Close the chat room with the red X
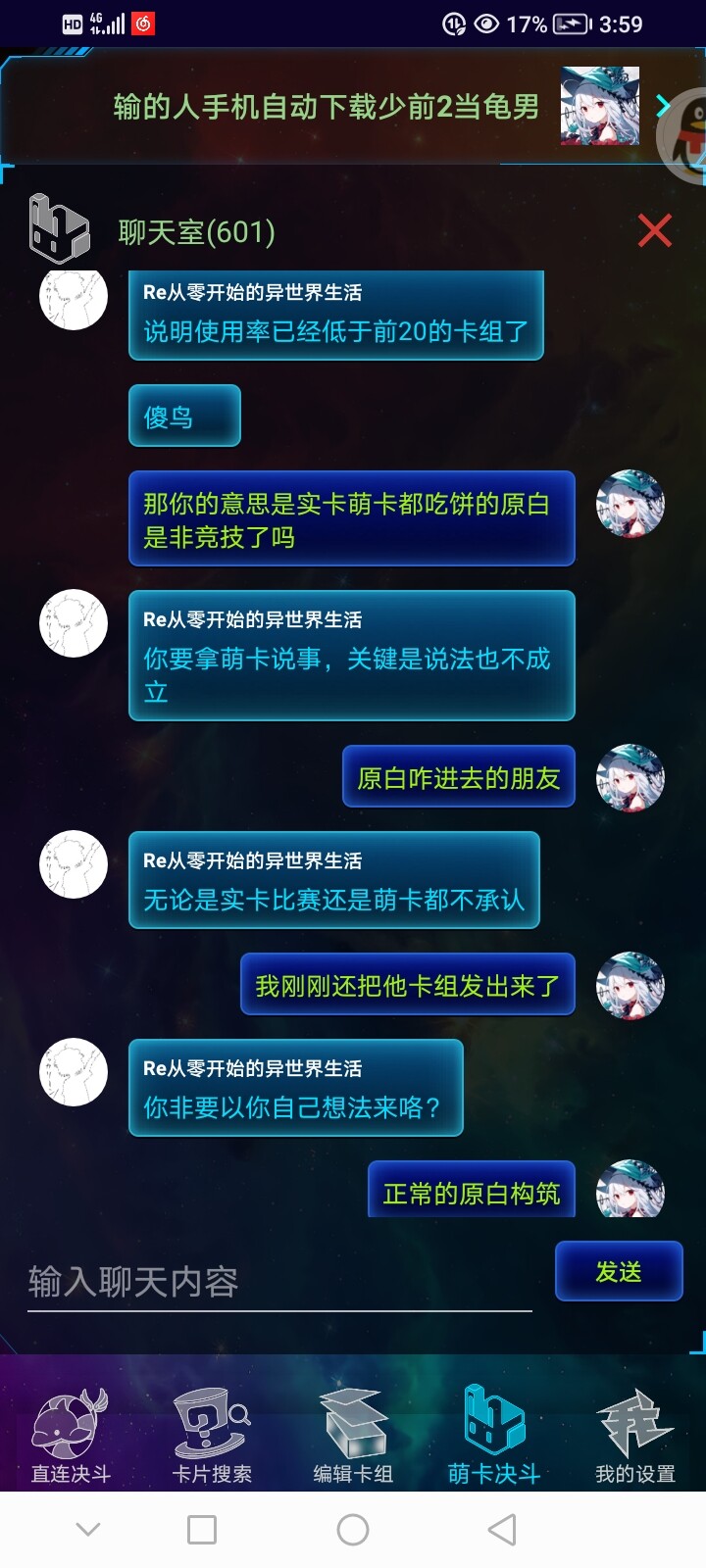 pyautogui.click(x=655, y=231)
